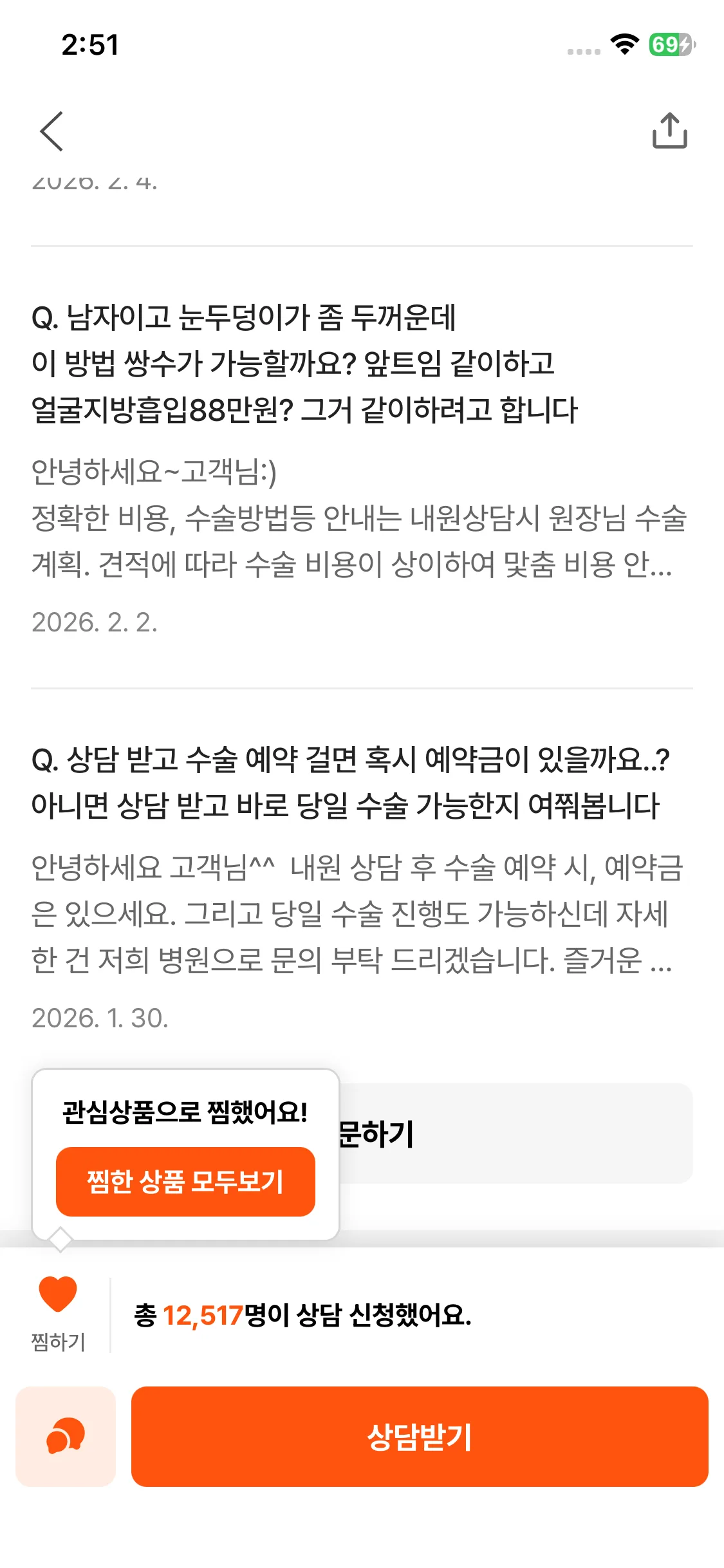Open the chat bubble button

[66, 1436]
